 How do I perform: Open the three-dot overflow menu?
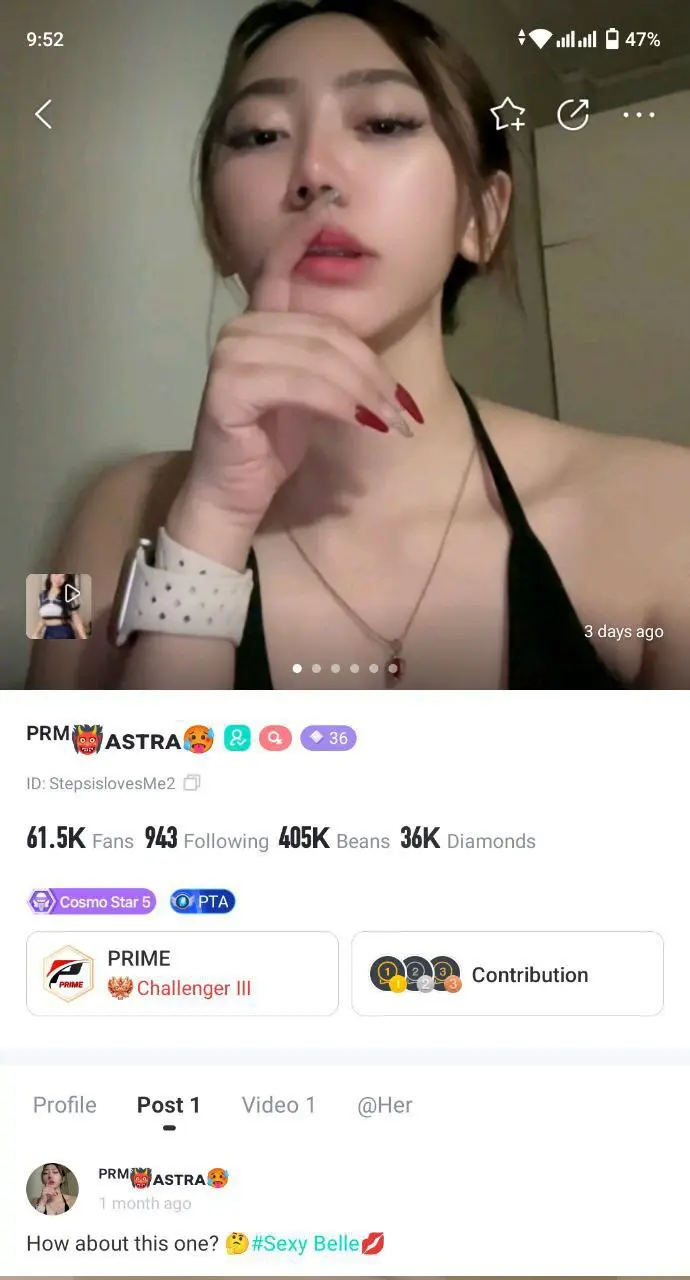click(638, 115)
